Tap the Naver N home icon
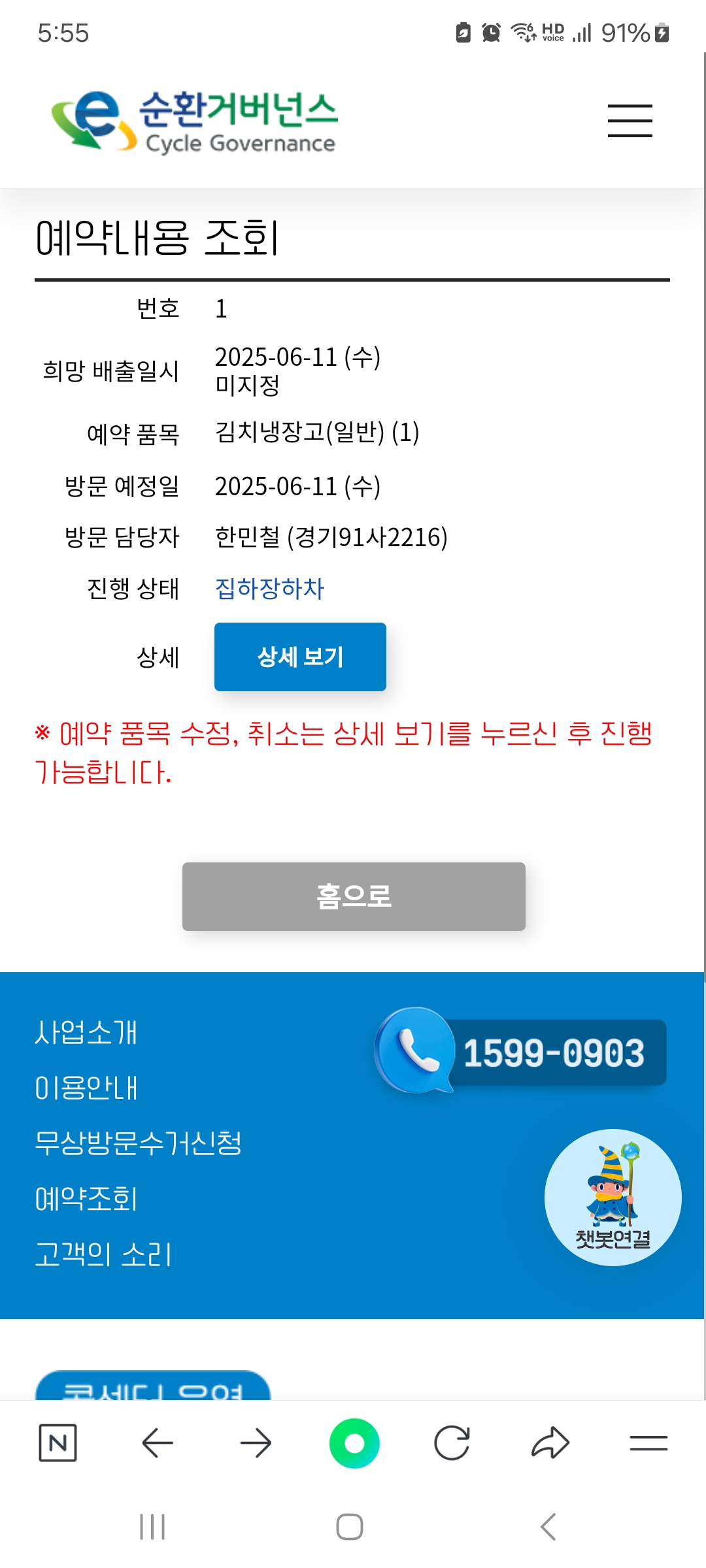The width and height of the screenshot is (706, 1568). click(x=58, y=1443)
